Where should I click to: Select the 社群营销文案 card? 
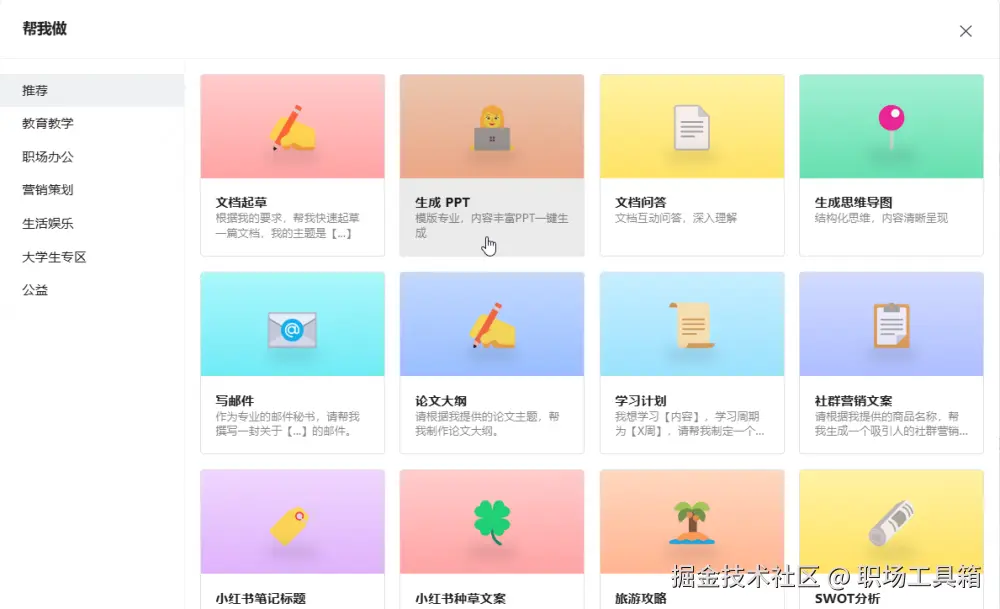tap(891, 362)
